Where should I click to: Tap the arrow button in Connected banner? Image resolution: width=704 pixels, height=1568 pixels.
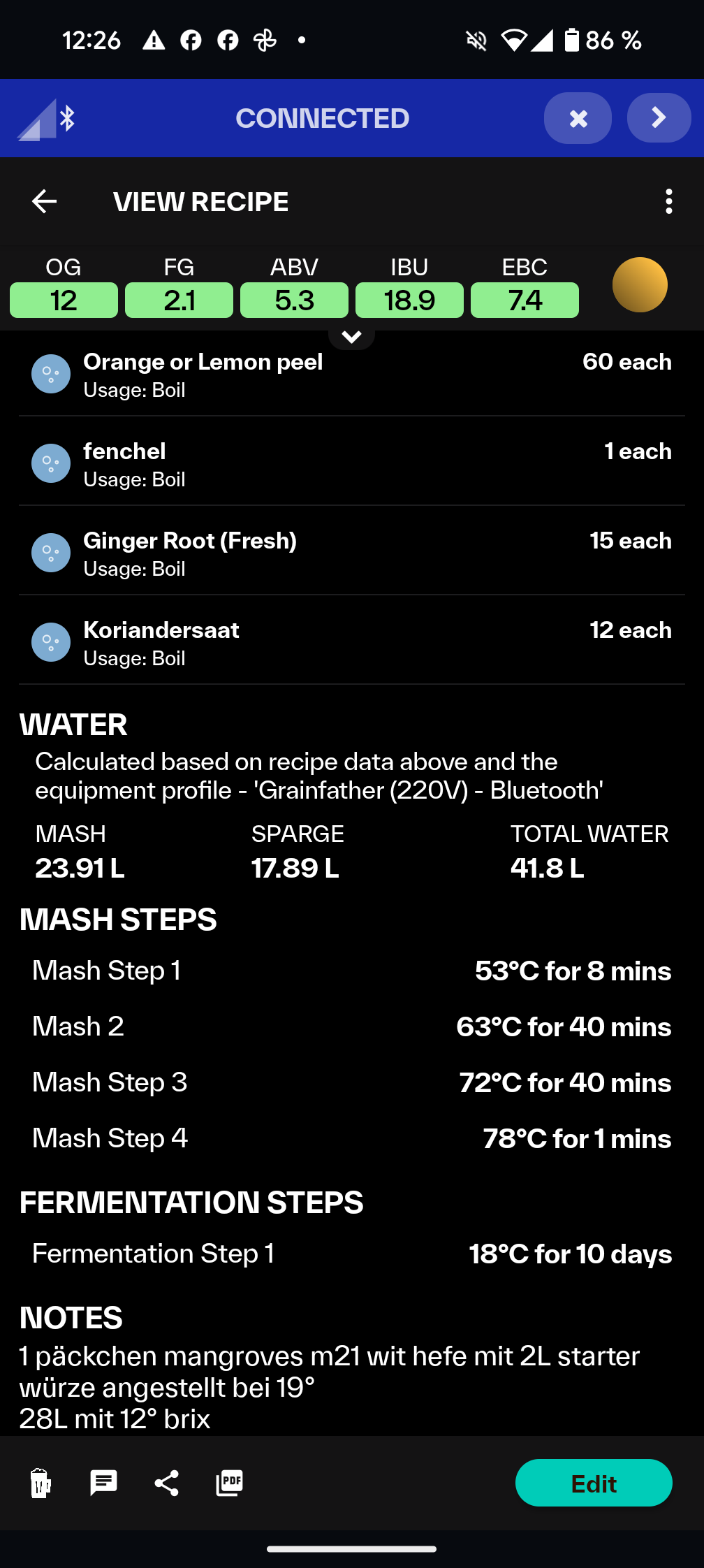(658, 118)
